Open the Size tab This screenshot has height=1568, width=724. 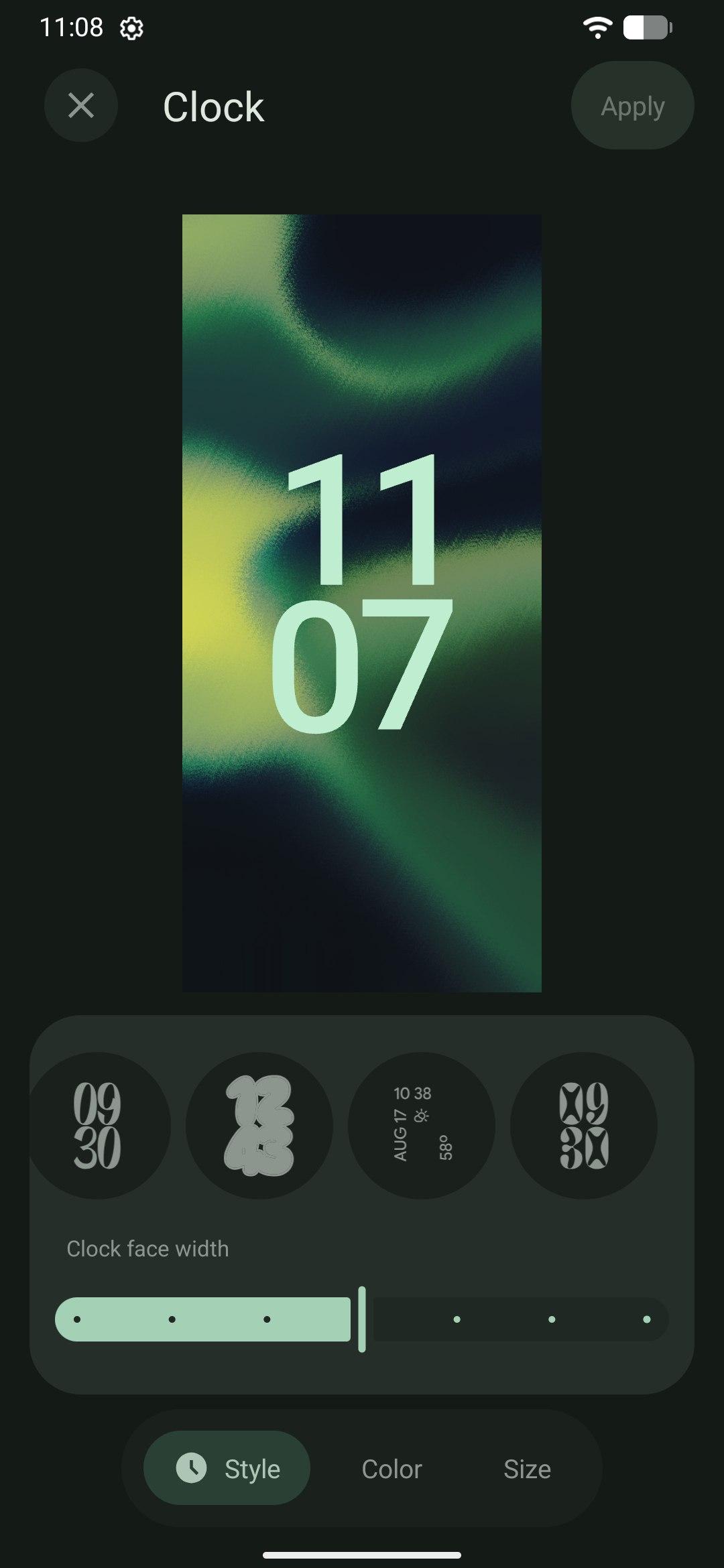527,1469
